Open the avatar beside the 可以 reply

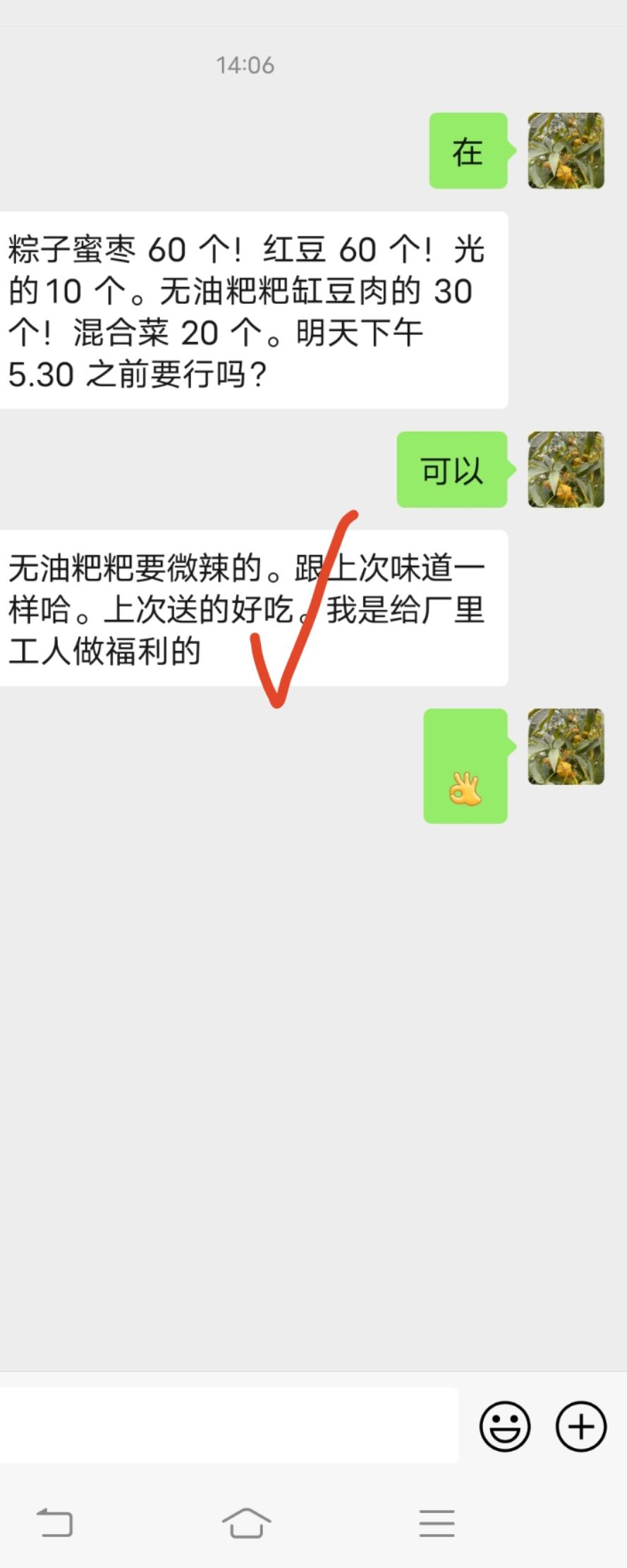566,469
